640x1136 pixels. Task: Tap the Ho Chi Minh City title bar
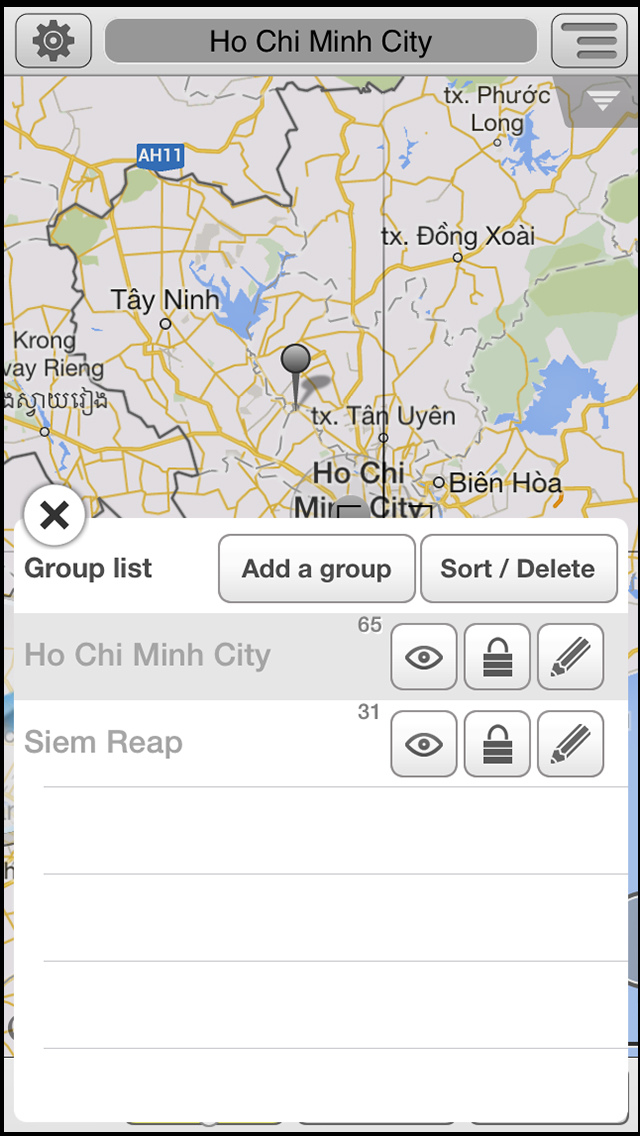[x=320, y=41]
